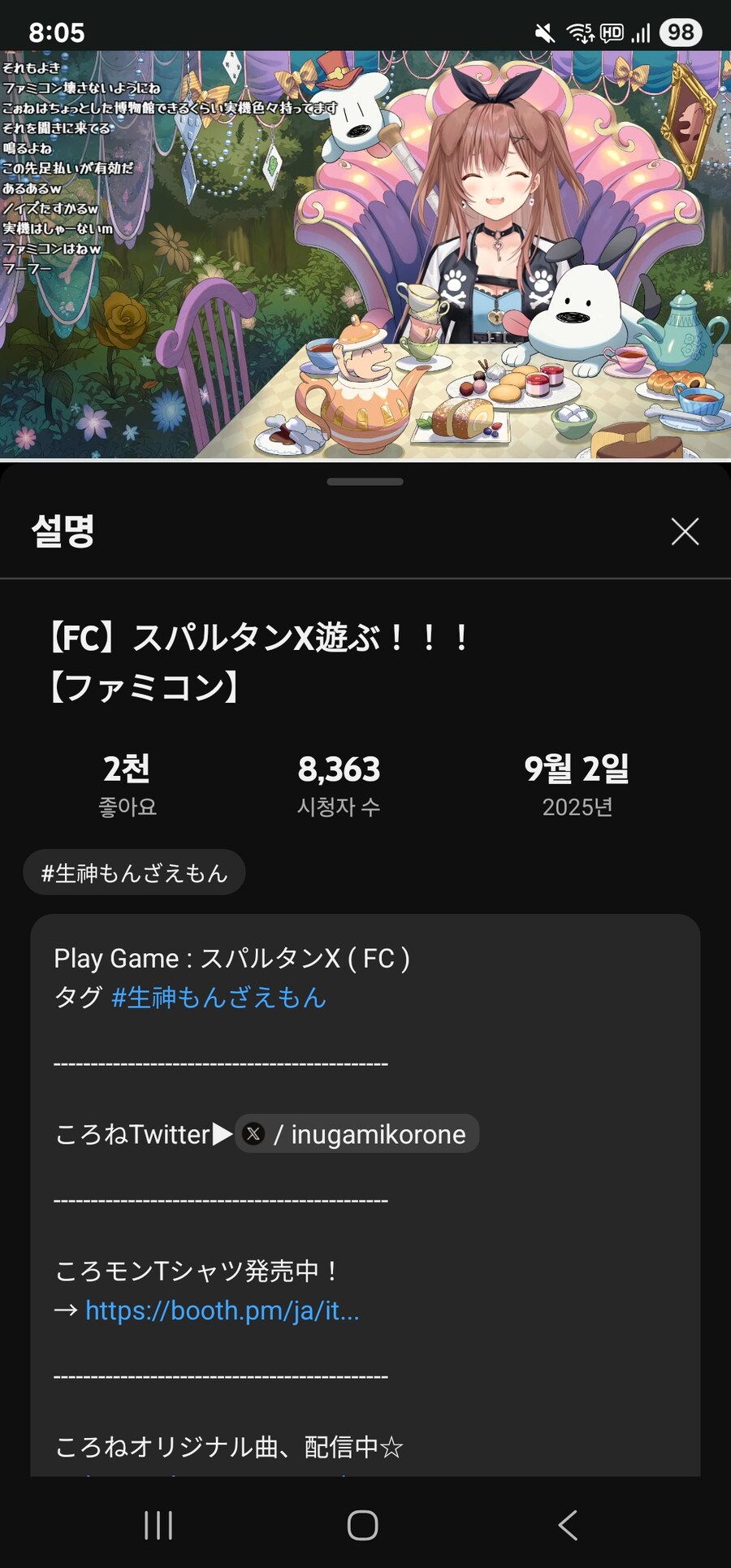Tap the video player at the top

coord(365,255)
